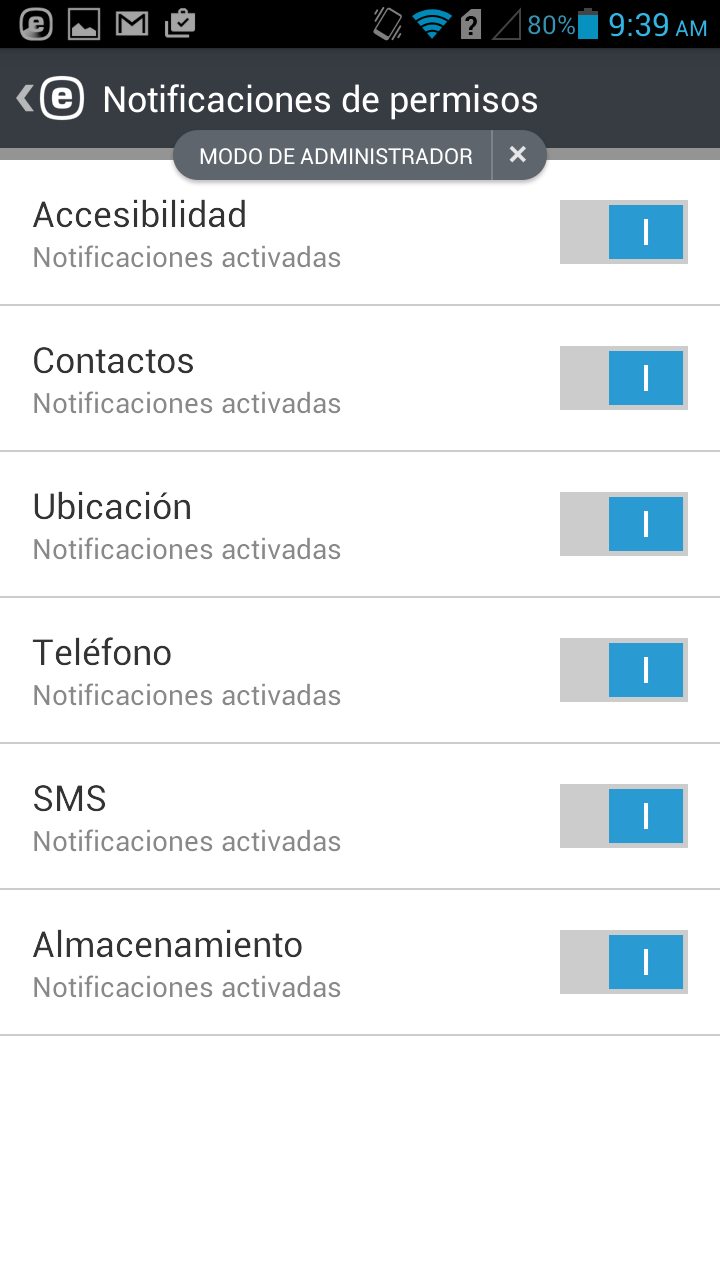This screenshot has height=1280, width=720.
Task: Toggle off the Contactos switch
Action: pyautogui.click(x=623, y=378)
